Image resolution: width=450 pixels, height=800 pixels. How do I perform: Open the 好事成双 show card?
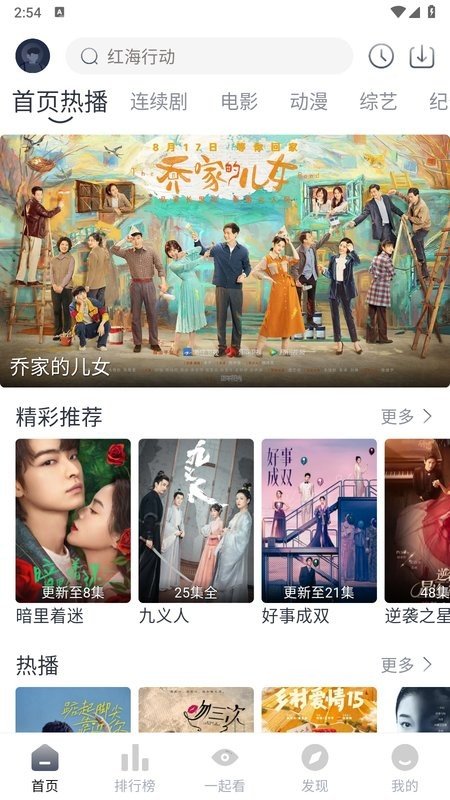point(319,532)
